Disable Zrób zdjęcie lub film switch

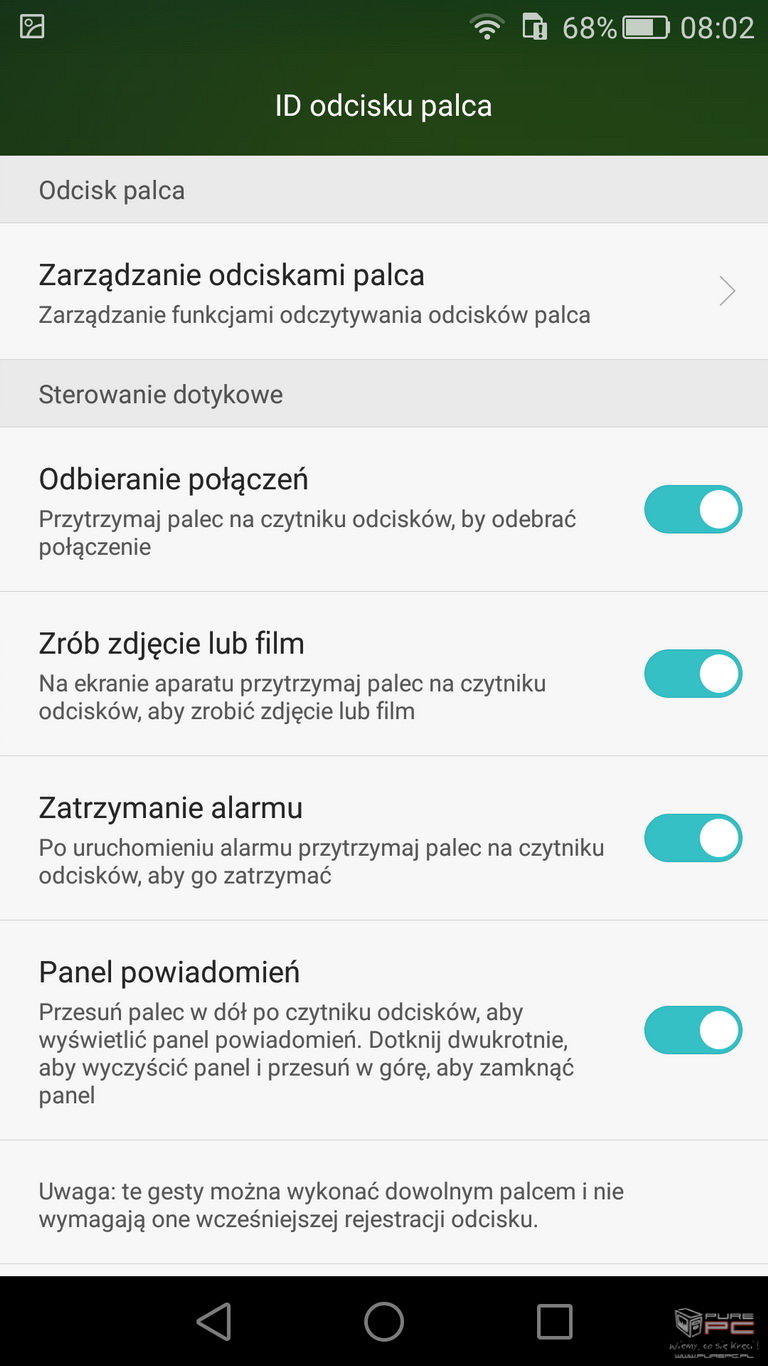pyautogui.click(x=692, y=673)
